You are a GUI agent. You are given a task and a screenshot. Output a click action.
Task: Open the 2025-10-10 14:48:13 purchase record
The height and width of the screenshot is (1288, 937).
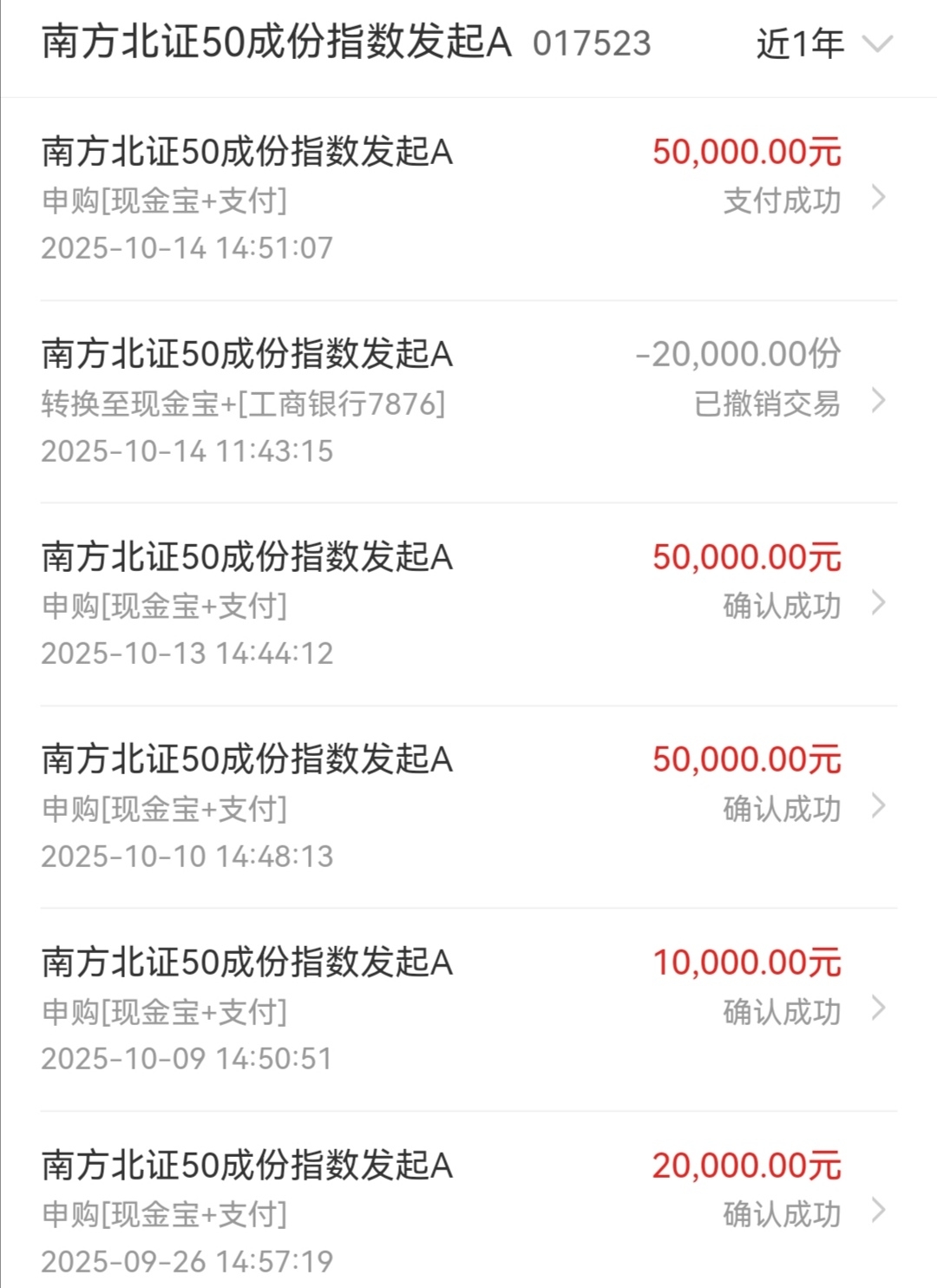(468, 807)
